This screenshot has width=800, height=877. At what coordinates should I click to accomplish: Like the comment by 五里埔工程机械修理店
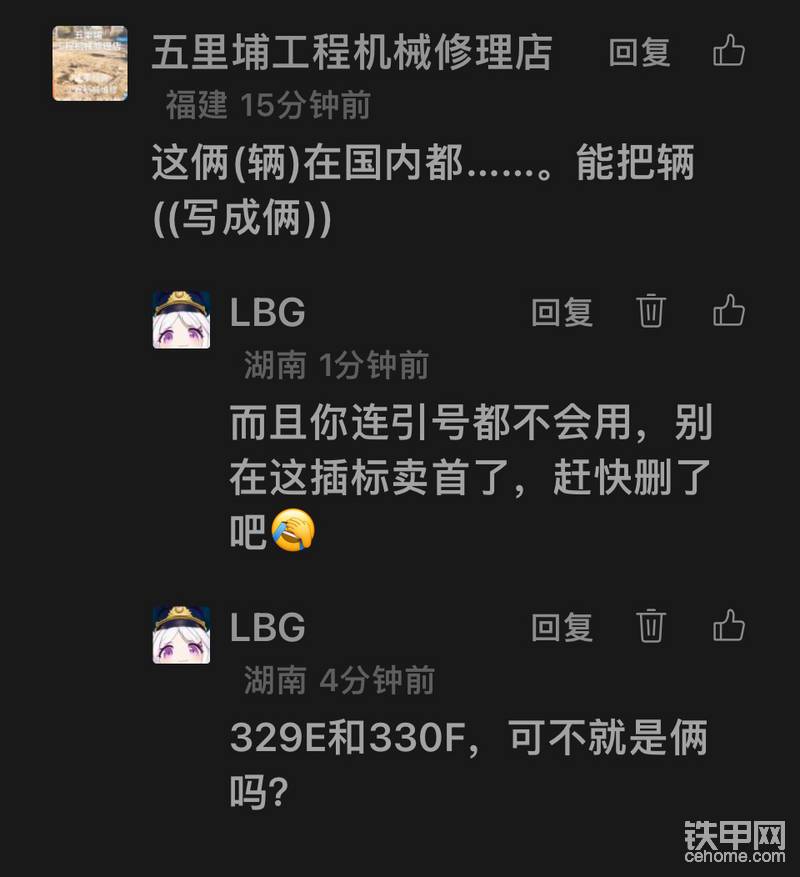pyautogui.click(x=729, y=50)
